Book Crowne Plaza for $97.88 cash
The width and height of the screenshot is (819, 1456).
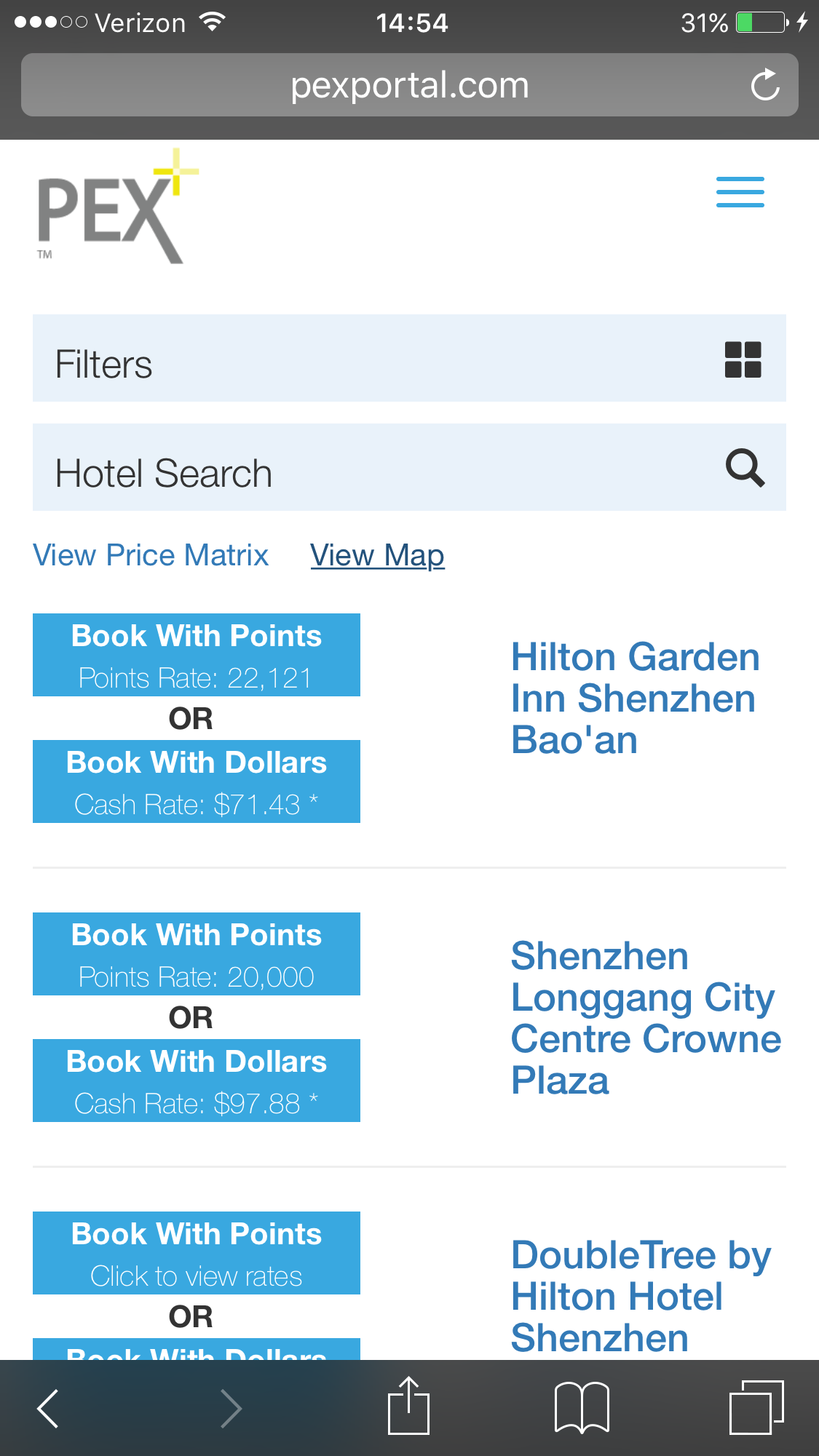pos(196,1081)
